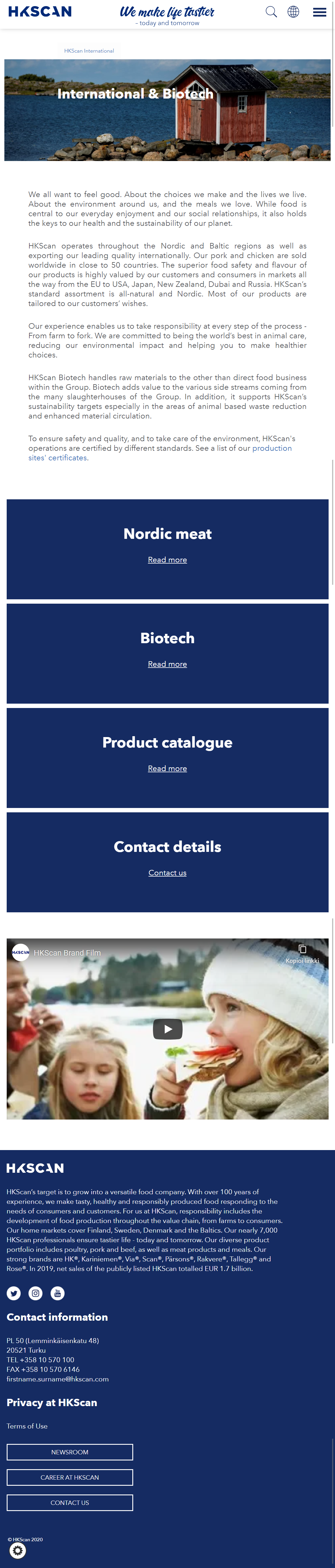Open HKScan Instagram page
335x1568 pixels.
(35, 1293)
